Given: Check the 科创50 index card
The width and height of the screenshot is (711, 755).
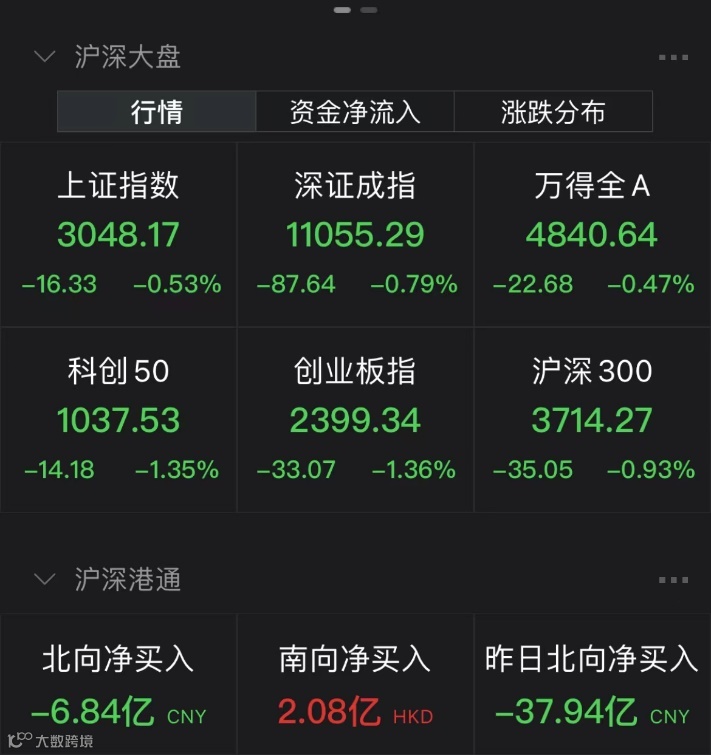Looking at the screenshot, I should coord(119,419).
